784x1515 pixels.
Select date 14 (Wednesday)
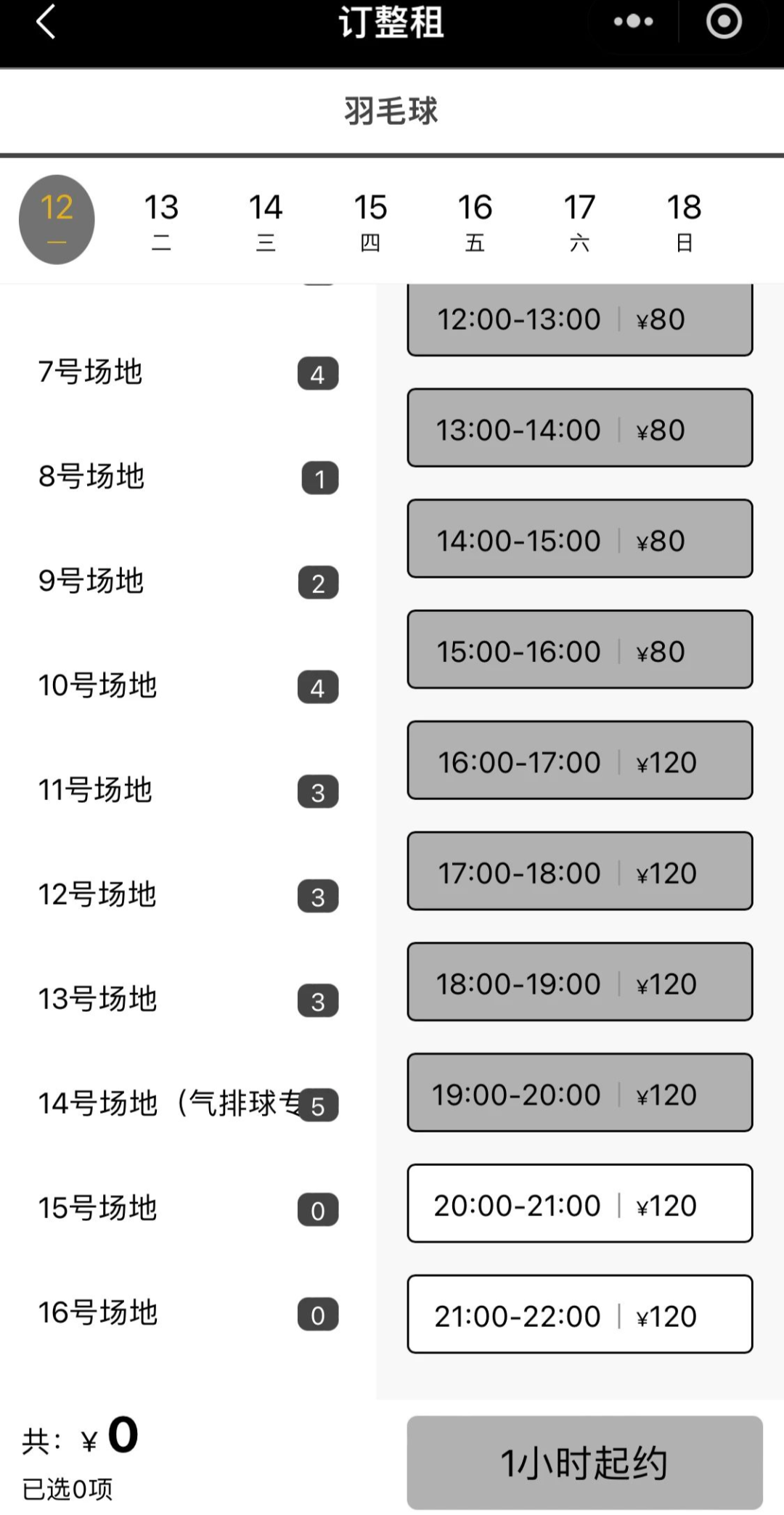tap(266, 220)
